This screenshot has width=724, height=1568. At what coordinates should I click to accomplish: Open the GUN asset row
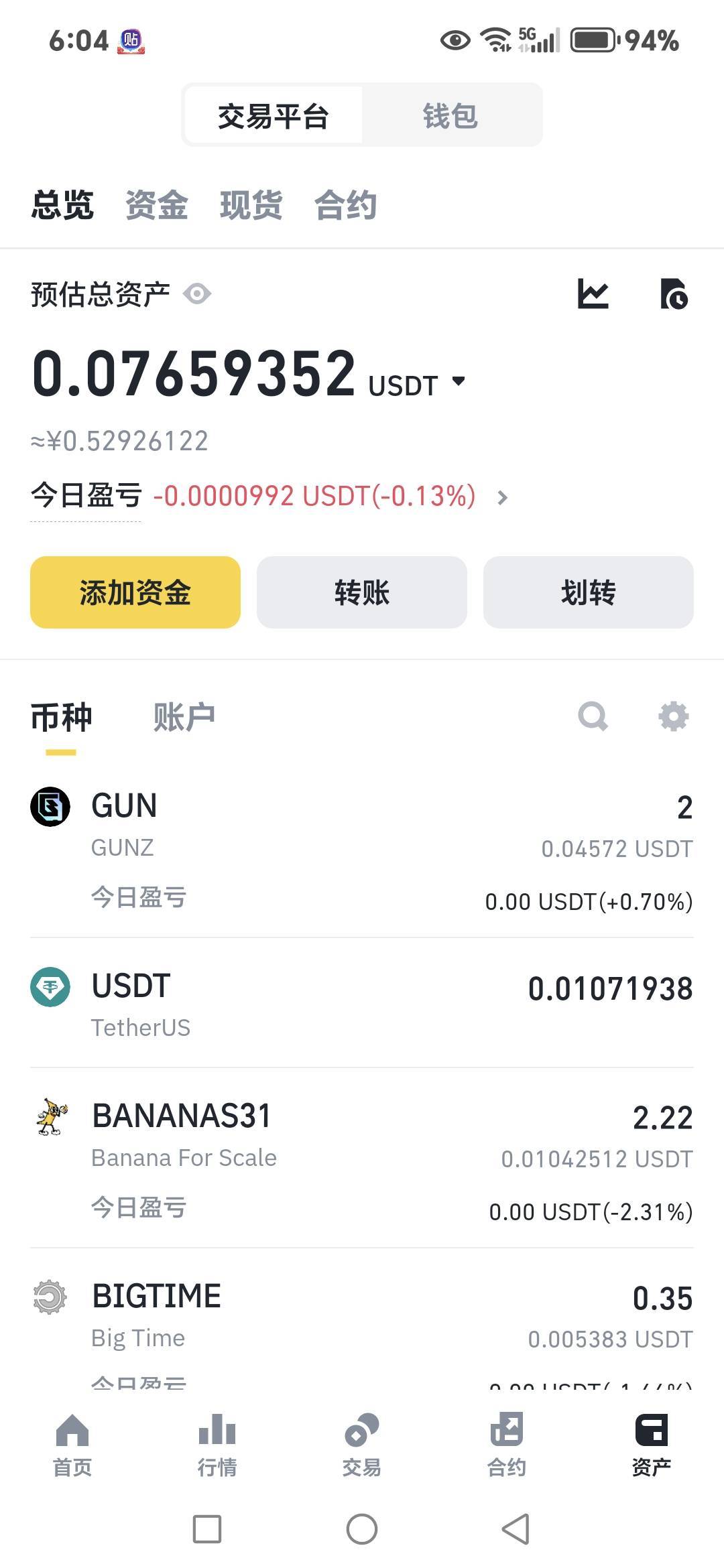362,848
